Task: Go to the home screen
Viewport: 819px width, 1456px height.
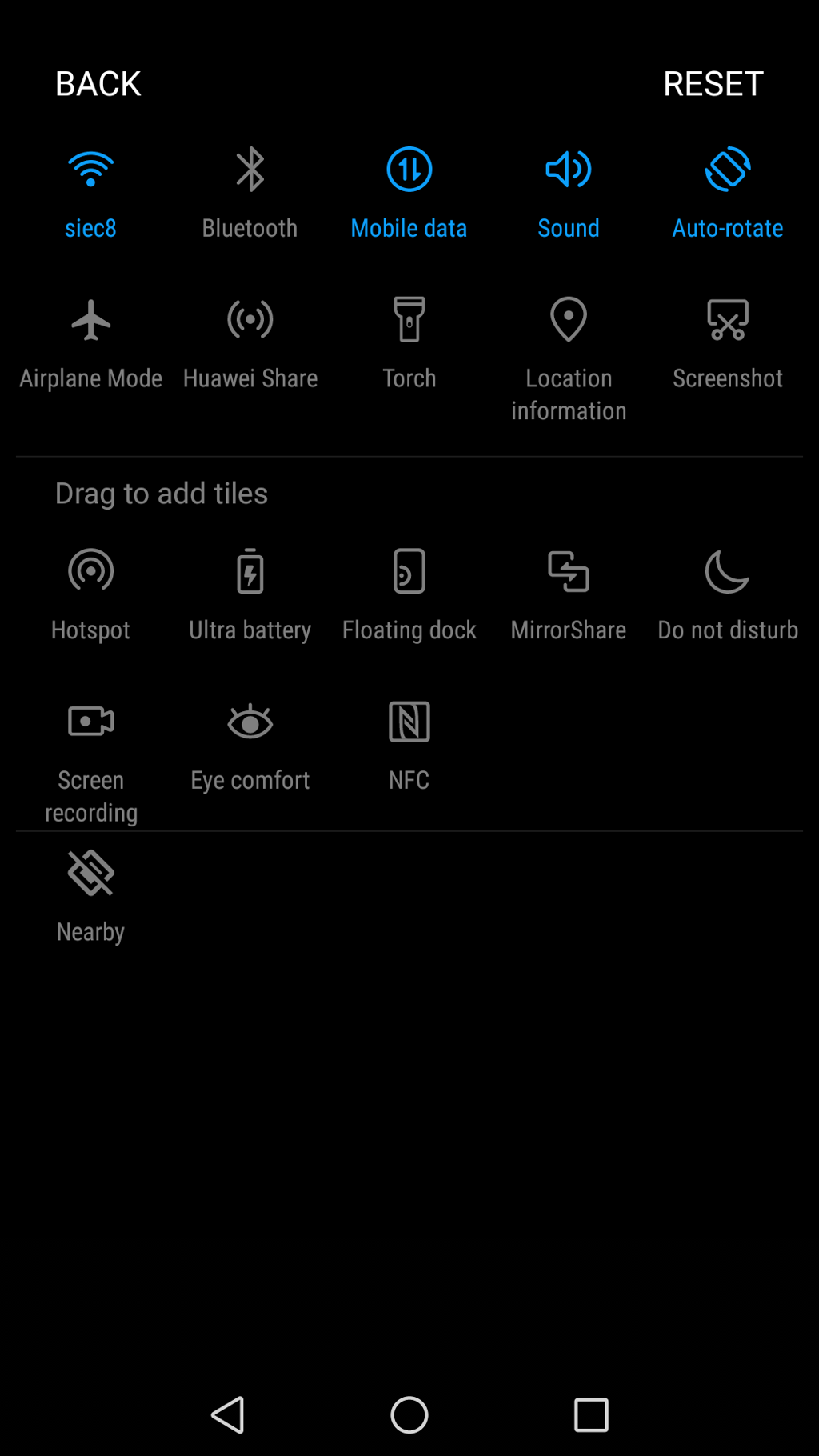Action: point(409,1414)
